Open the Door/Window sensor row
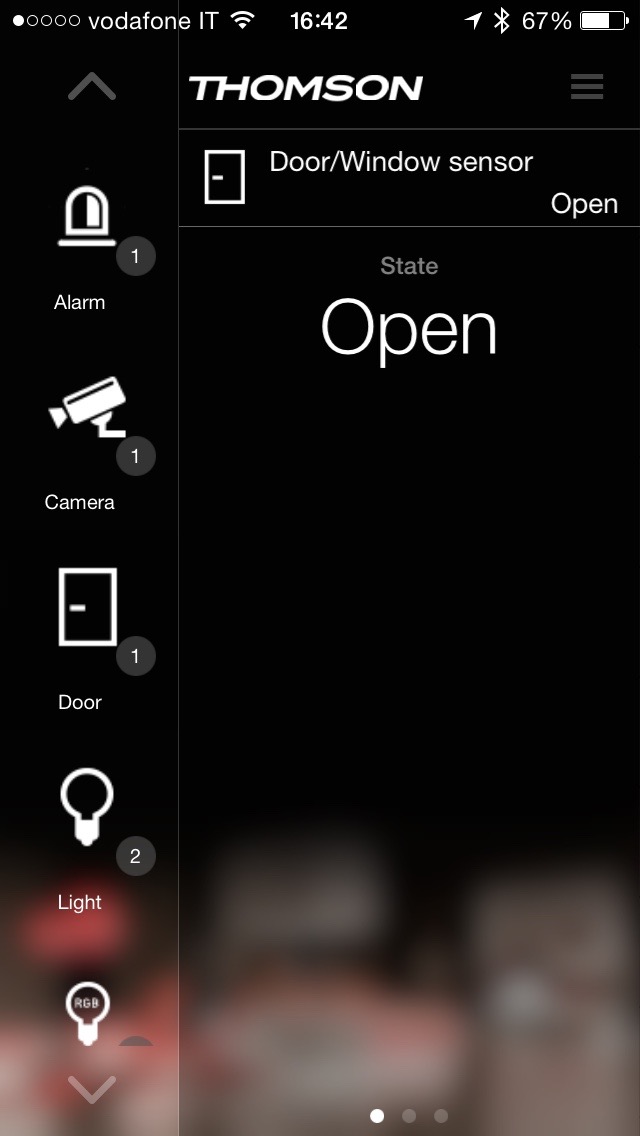 [x=409, y=178]
